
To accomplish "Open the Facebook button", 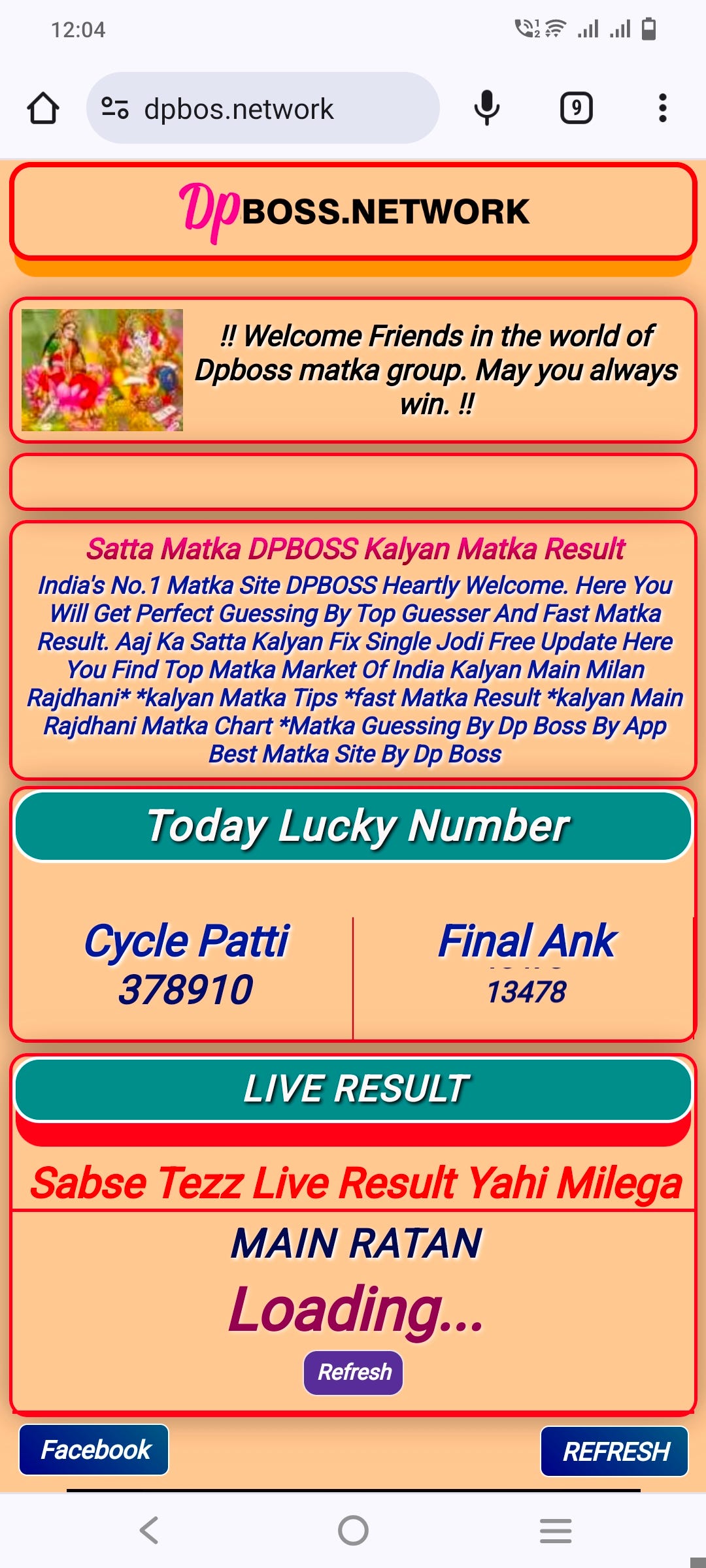I will 94,1450.
